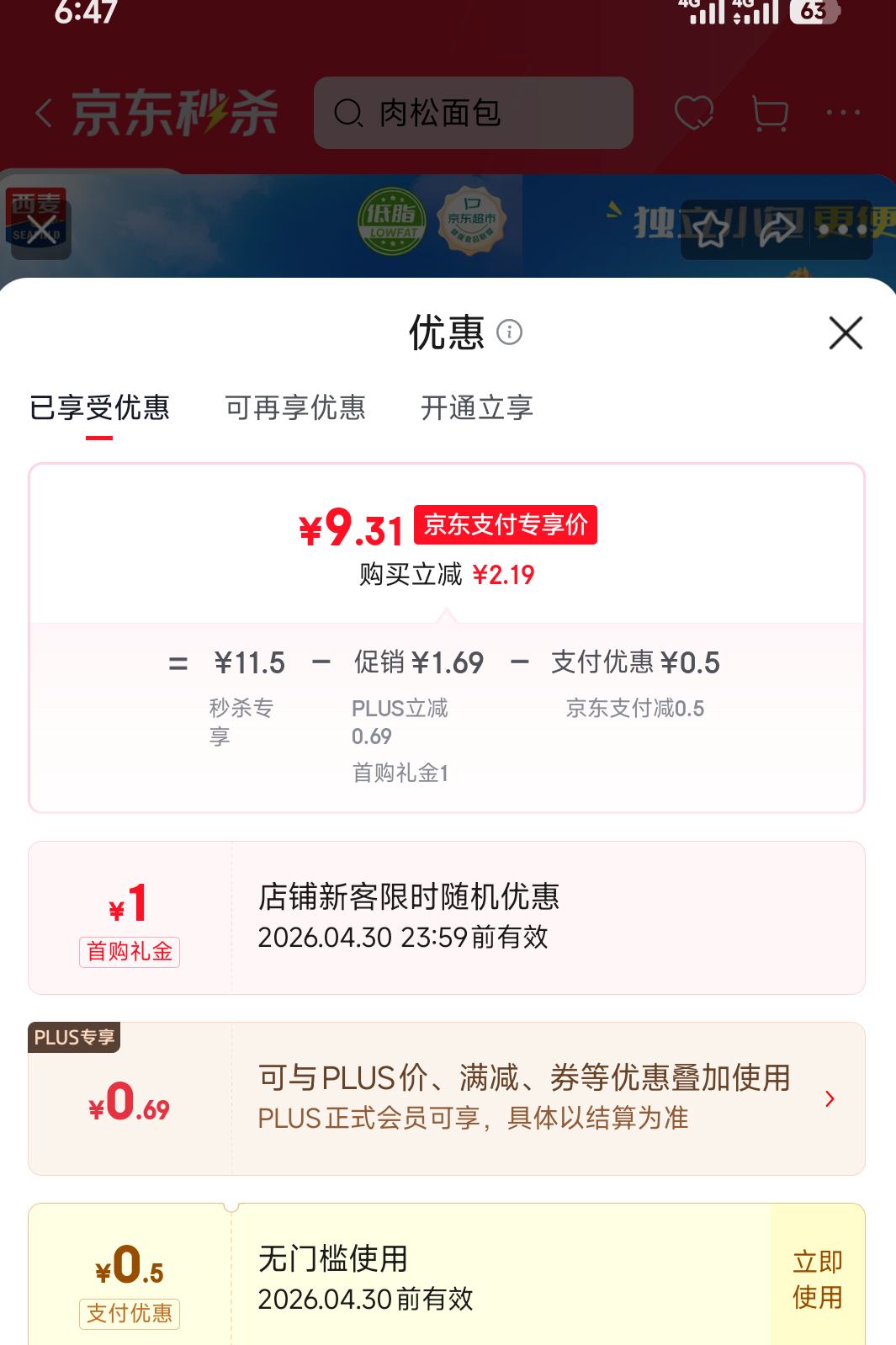Expand the PLUS 0.69 discount details
Viewport: 896px width, 1345px height.
[831, 1098]
